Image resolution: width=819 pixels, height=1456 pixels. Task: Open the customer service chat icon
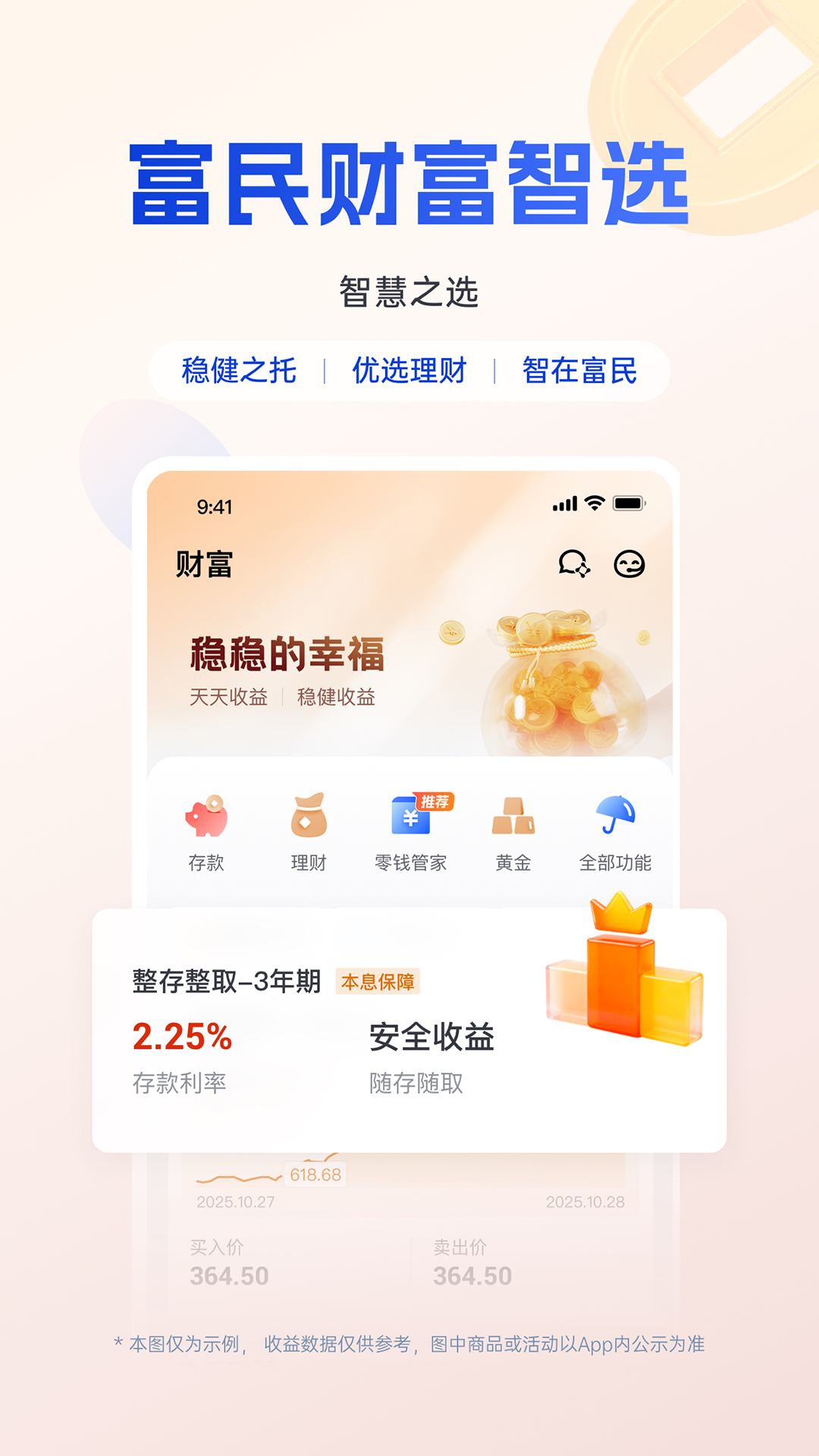(573, 565)
